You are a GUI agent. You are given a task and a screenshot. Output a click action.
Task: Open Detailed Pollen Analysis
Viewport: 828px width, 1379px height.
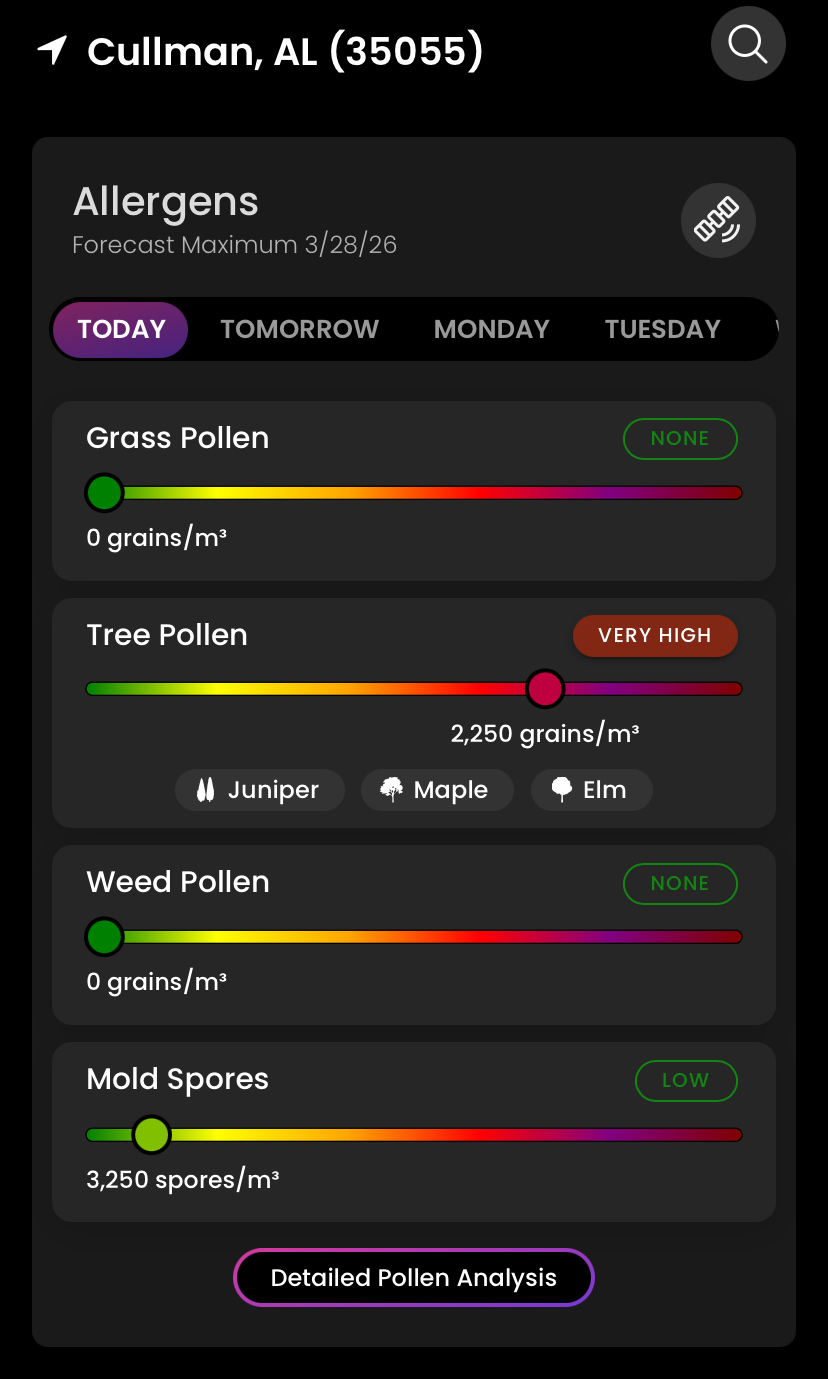click(413, 1278)
